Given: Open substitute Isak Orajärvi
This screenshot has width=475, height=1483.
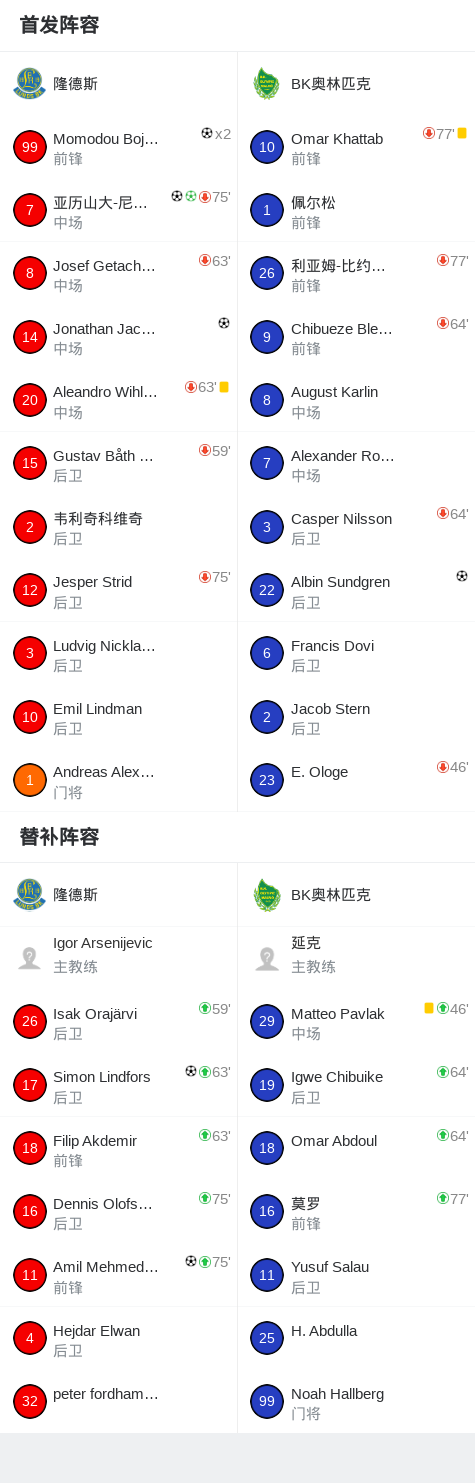Looking at the screenshot, I should point(118,1022).
